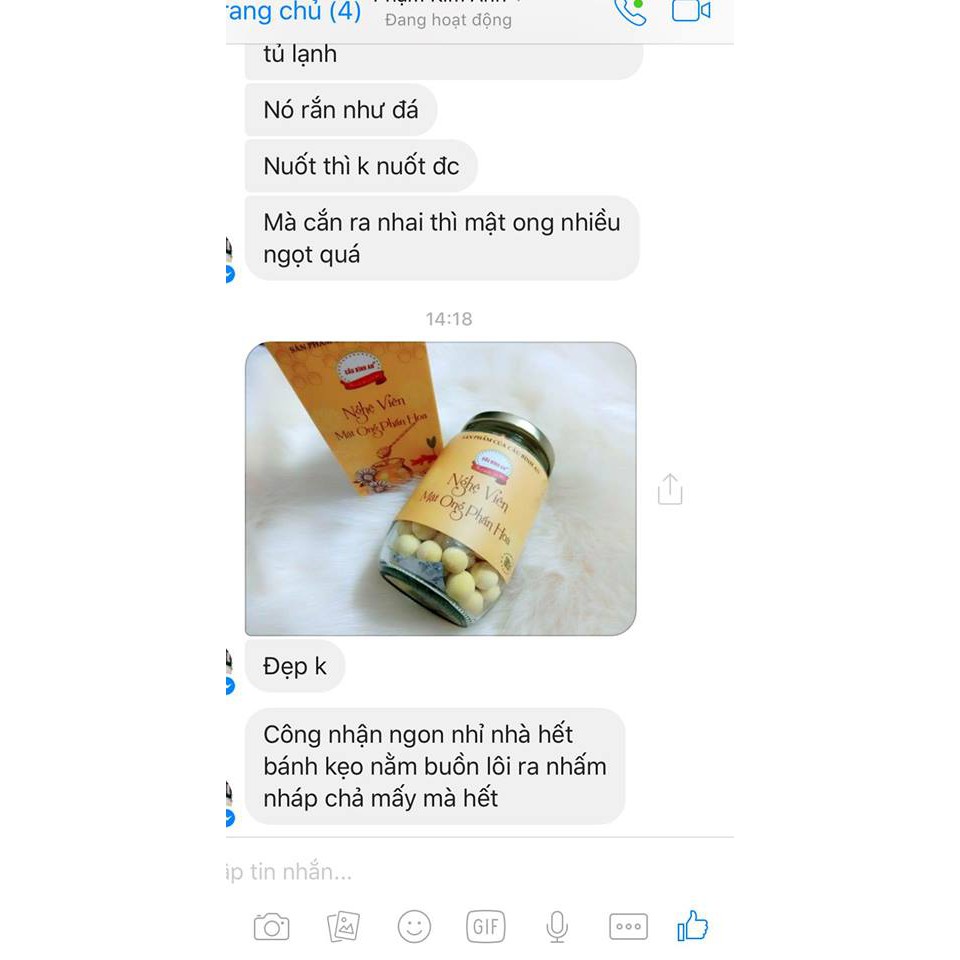The height and width of the screenshot is (960, 960).
Task: Share the received photo
Action: pyautogui.click(x=670, y=489)
